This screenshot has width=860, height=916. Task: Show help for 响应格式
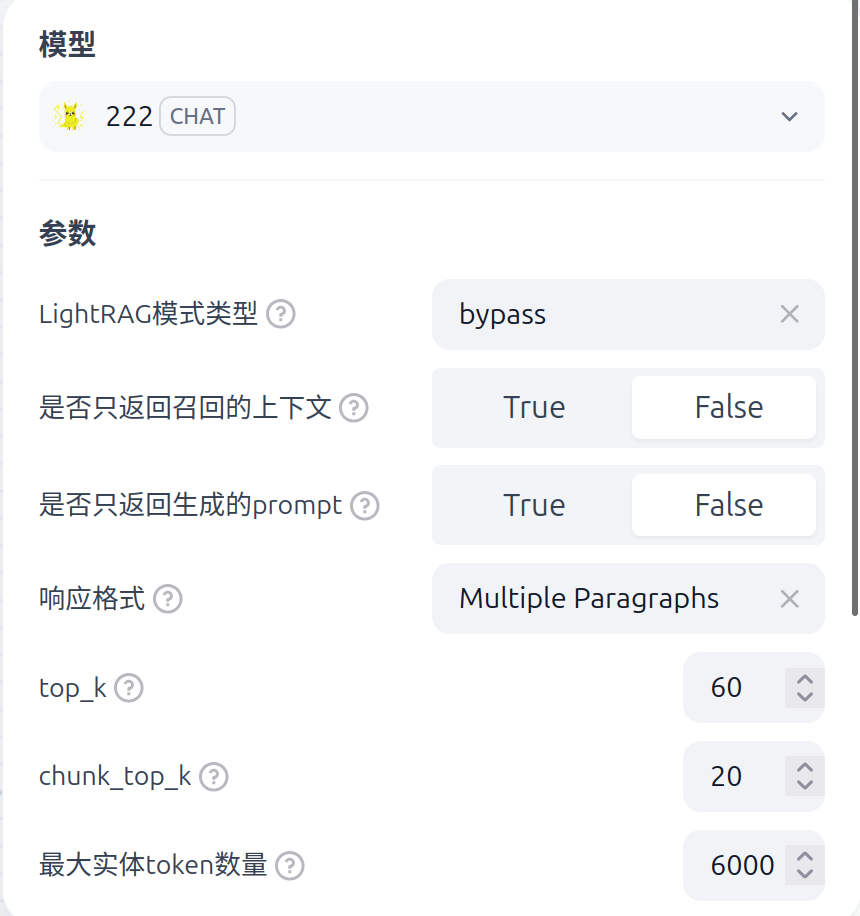(x=168, y=599)
